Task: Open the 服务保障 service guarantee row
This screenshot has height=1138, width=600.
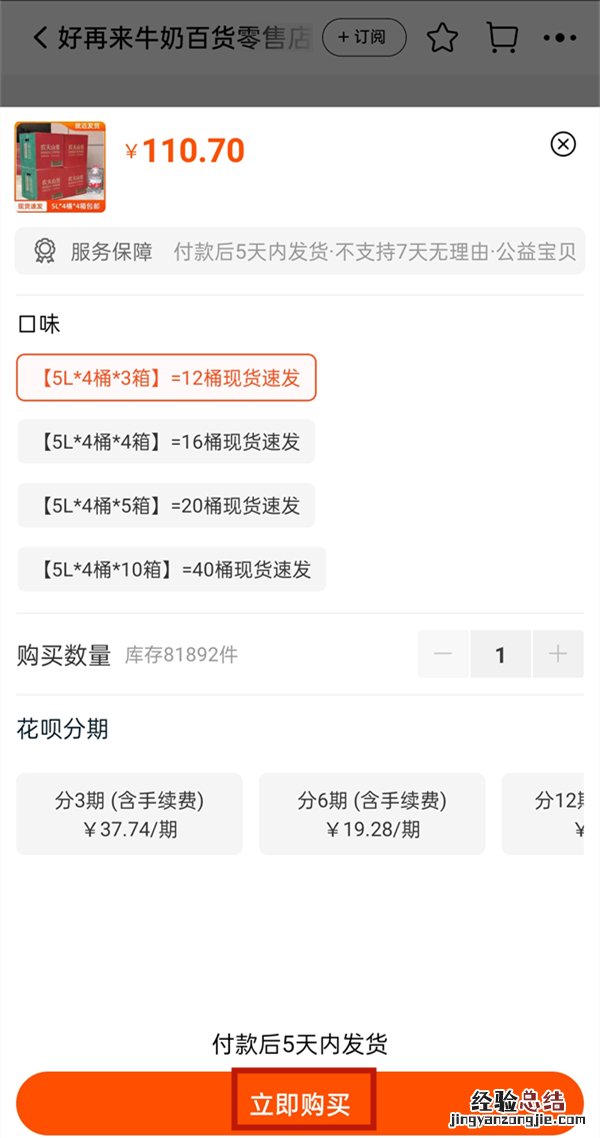Action: click(300, 251)
